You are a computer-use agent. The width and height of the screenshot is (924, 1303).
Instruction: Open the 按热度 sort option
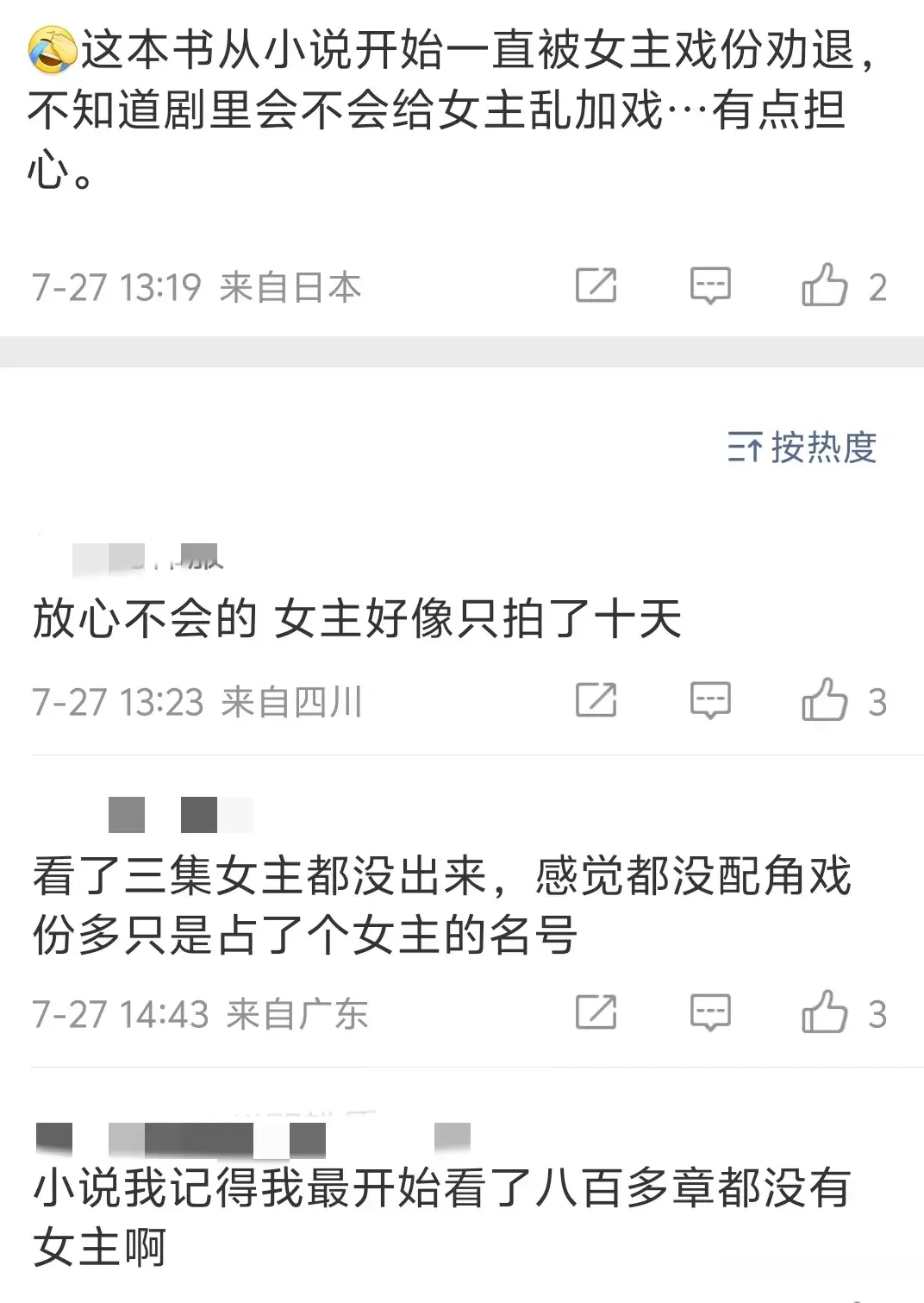[802, 448]
